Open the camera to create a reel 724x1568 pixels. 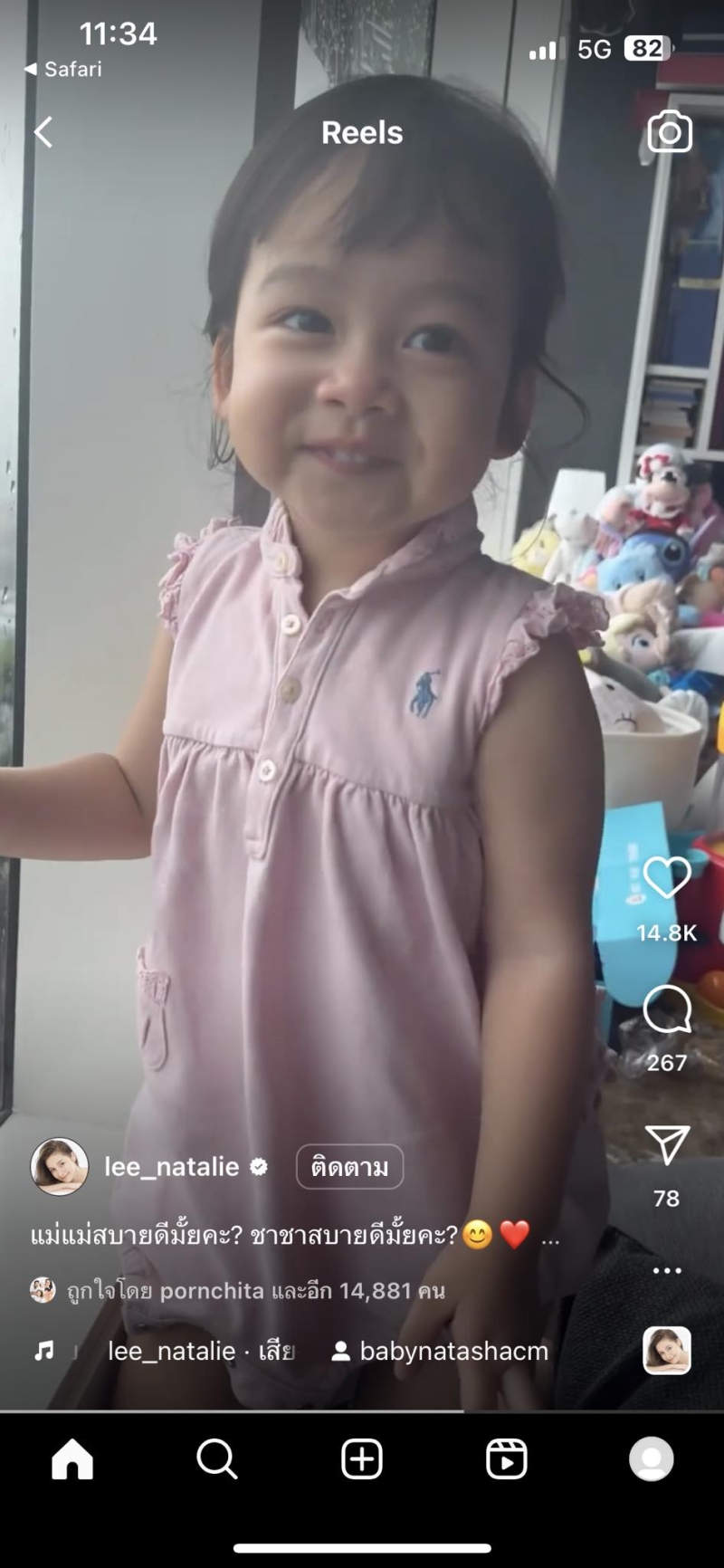click(x=669, y=132)
